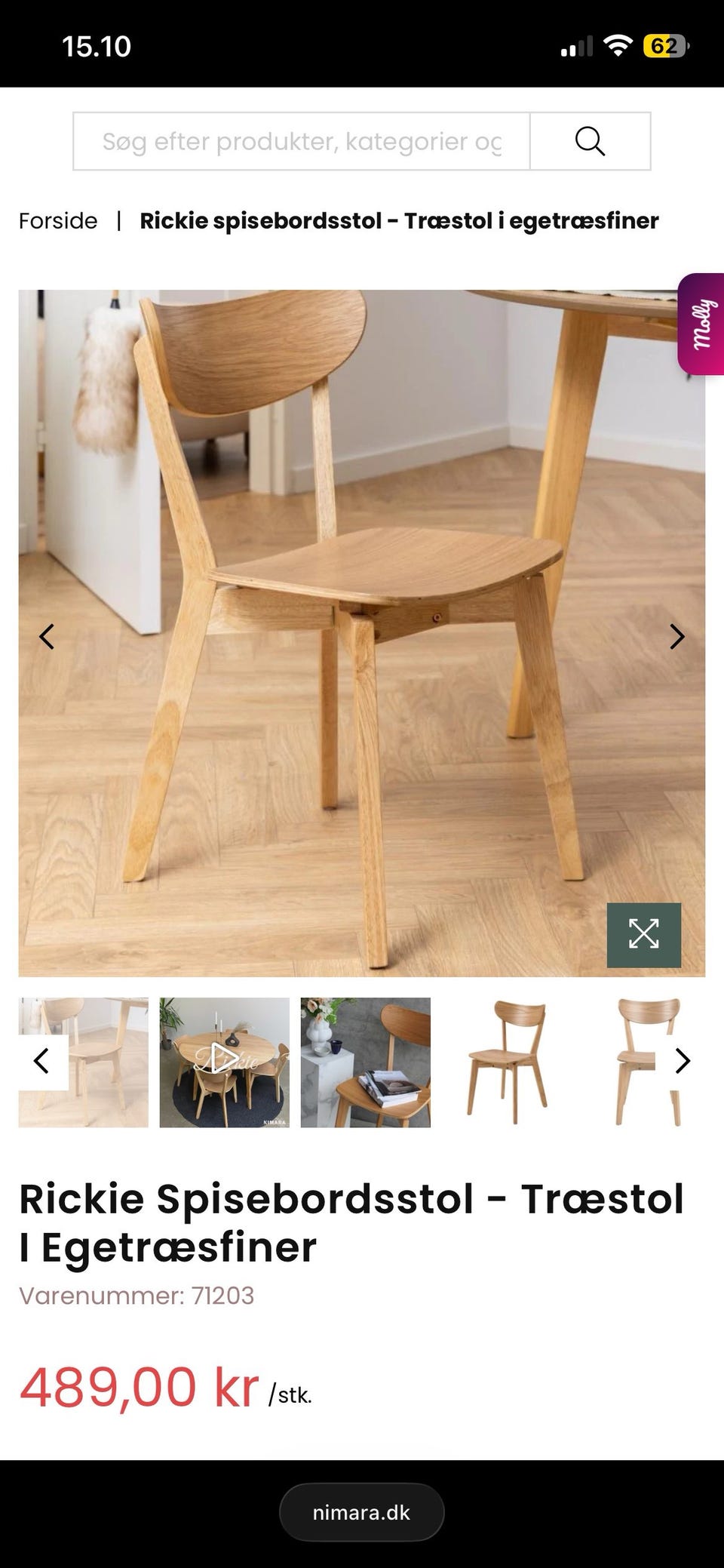Tap the product search field
This screenshot has height=1568, width=724.
302,141
